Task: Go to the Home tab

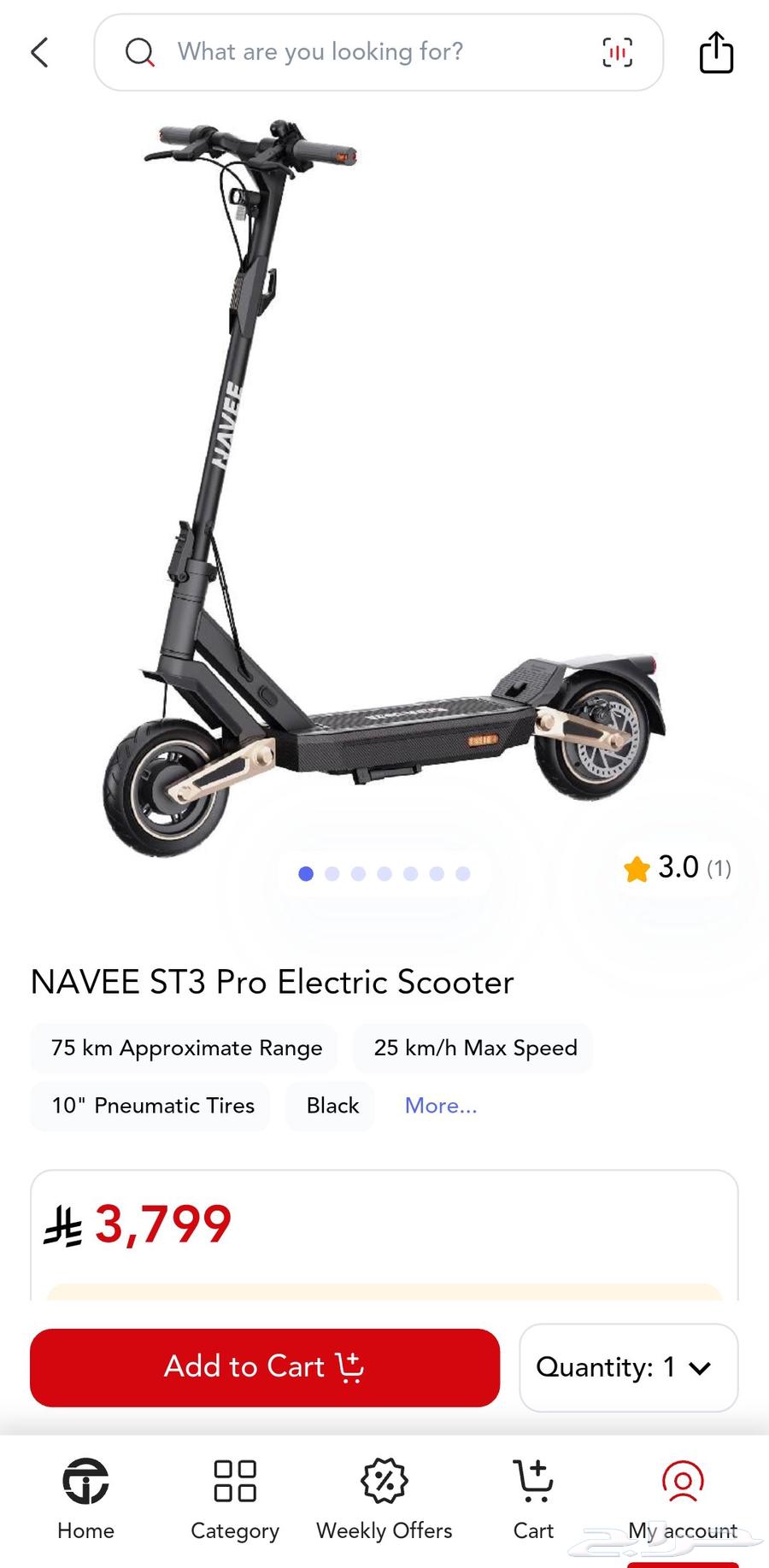Action: pos(85,1498)
